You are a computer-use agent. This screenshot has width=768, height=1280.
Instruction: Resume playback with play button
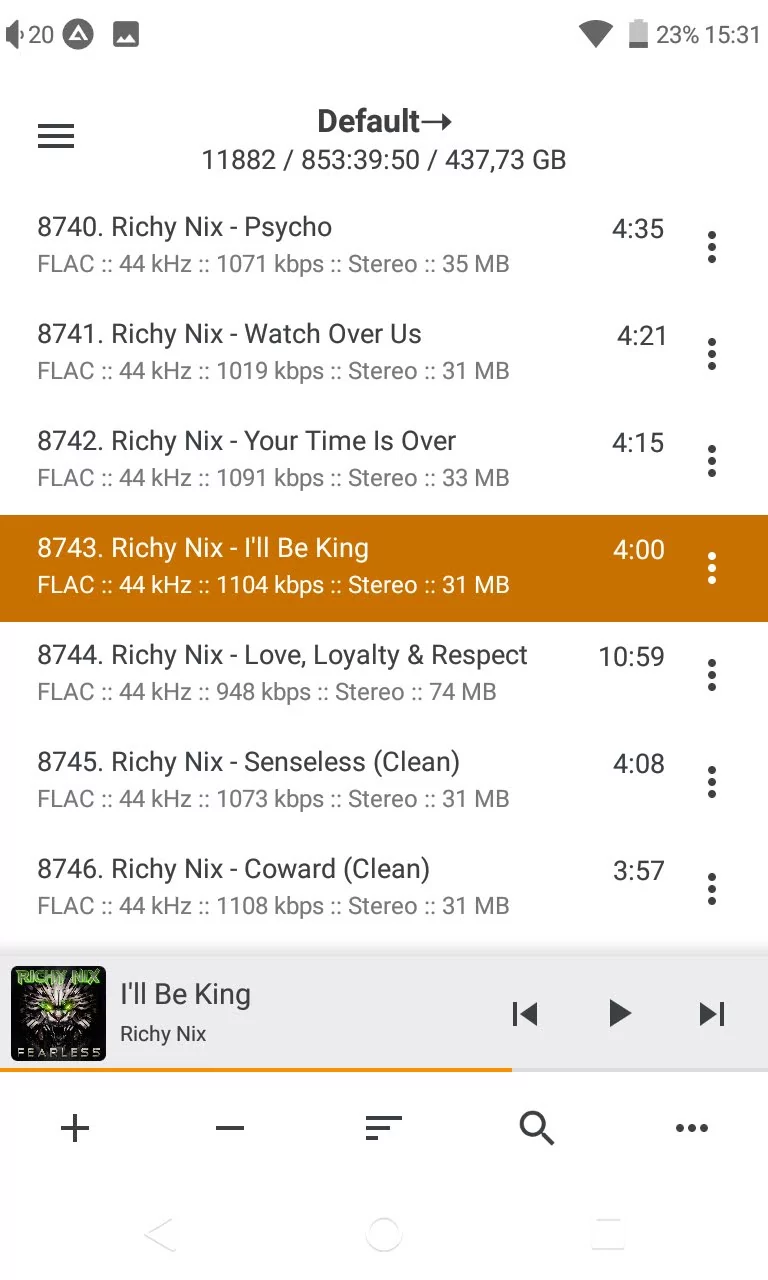tap(619, 1014)
